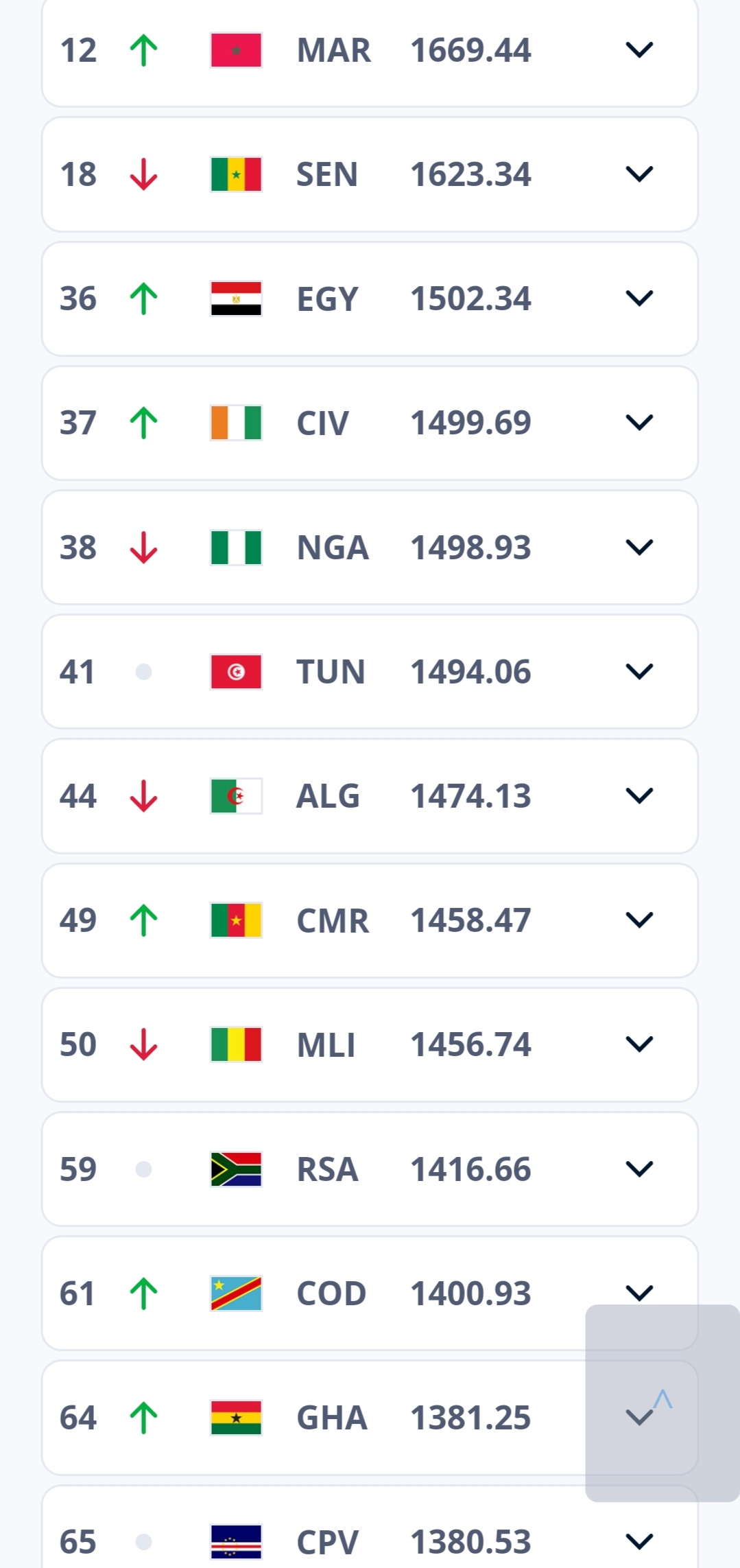The width and height of the screenshot is (740, 1568).
Task: Tap the scroll-to-top arrow button
Action: (x=663, y=1403)
